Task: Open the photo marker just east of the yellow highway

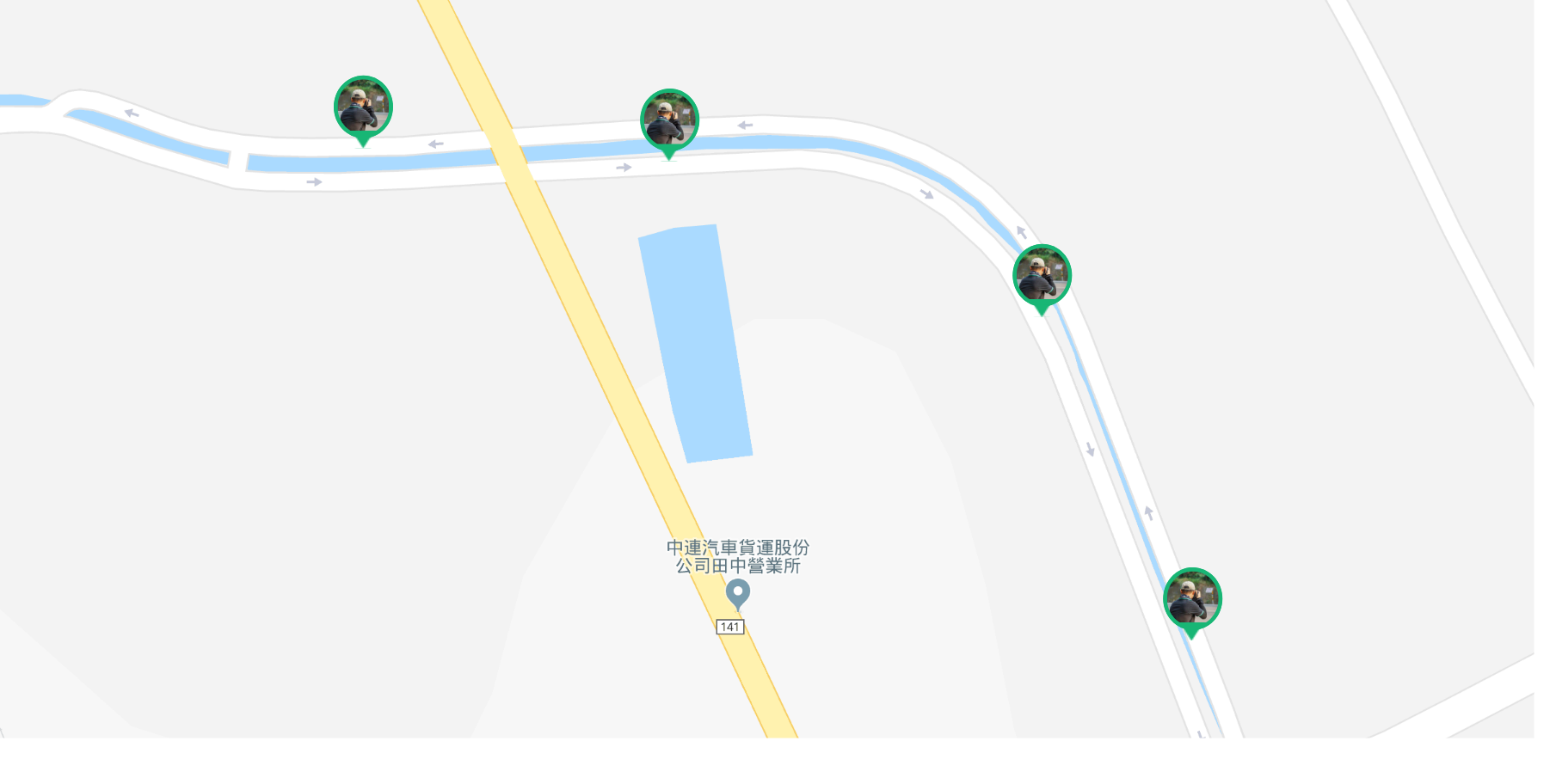Action: (669, 120)
